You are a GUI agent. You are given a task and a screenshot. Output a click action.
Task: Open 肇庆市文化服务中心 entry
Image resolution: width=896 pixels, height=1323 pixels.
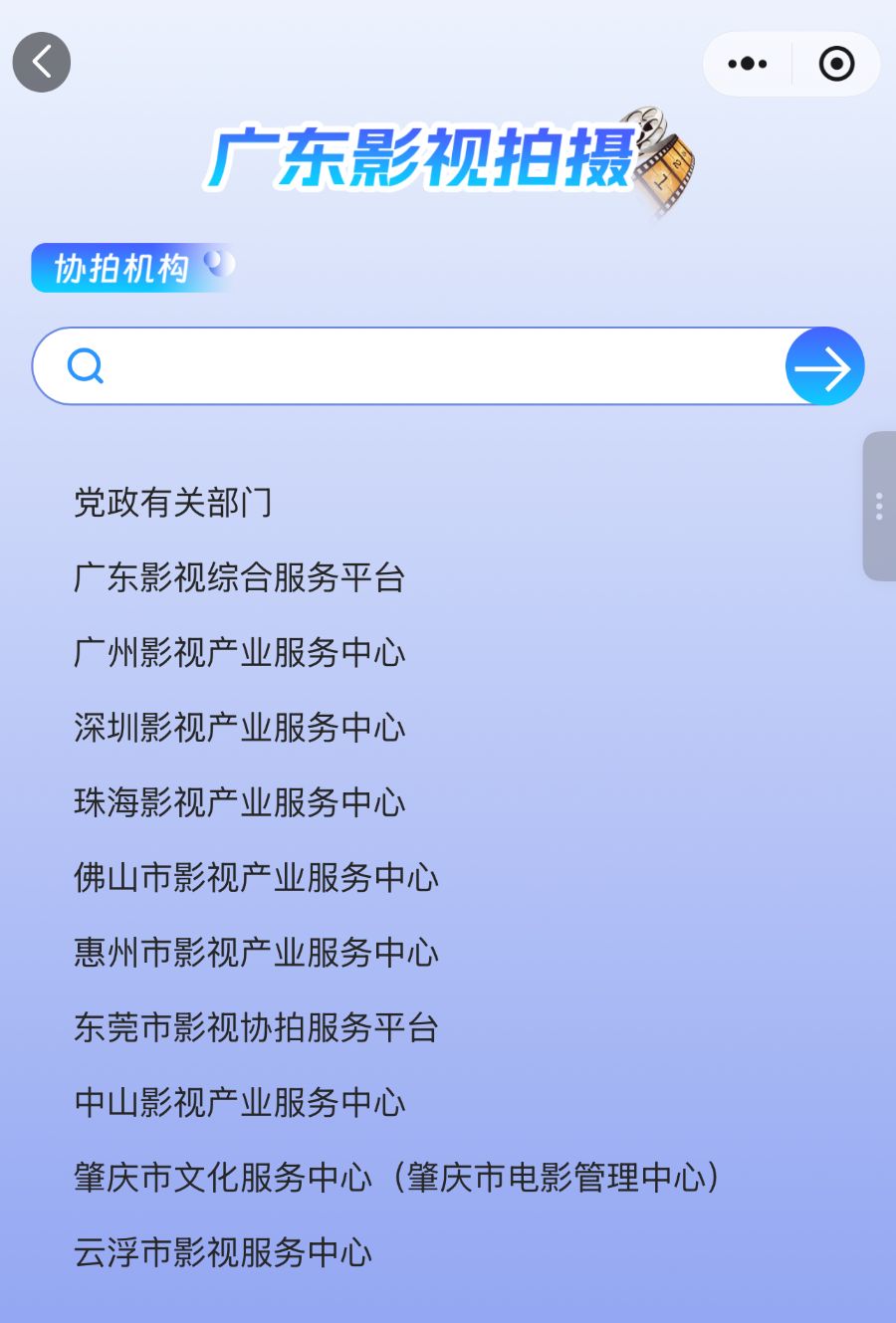pyautogui.click(x=396, y=1178)
